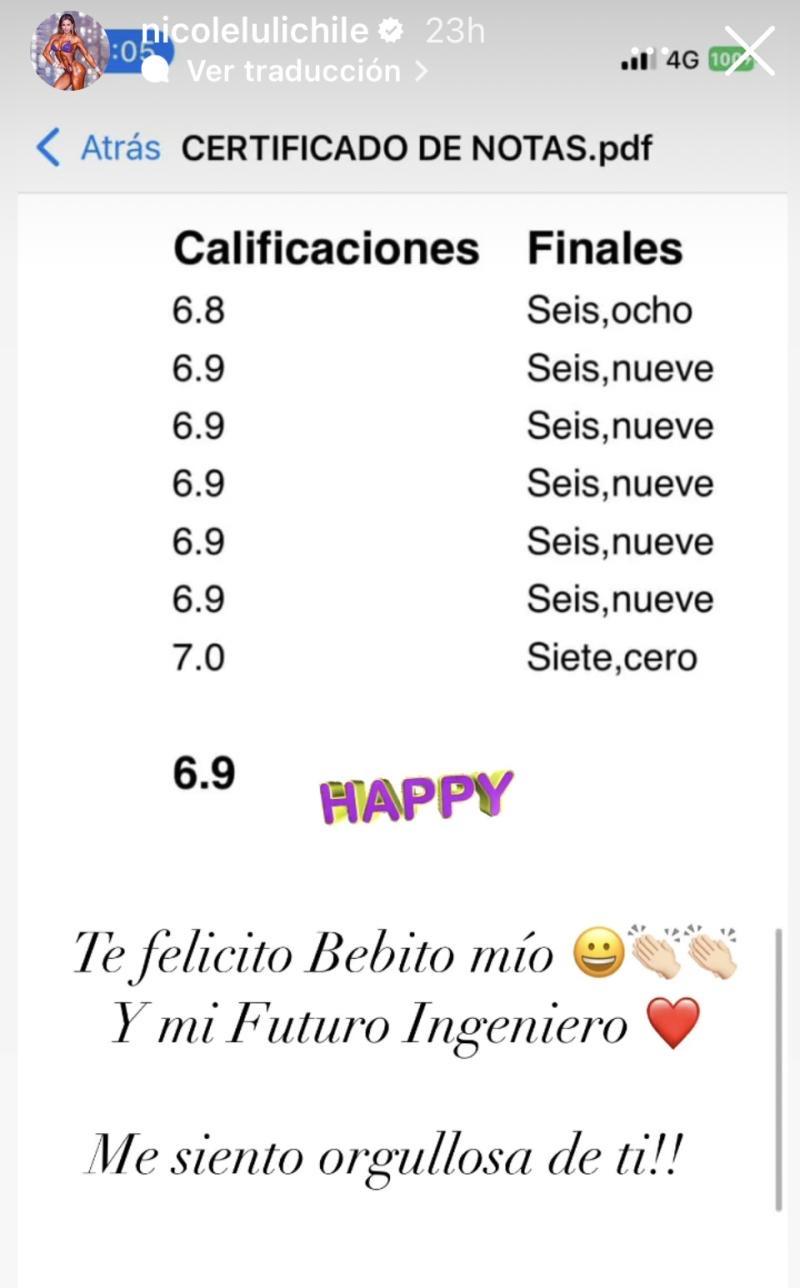Select the translation speech-bubble icon
The height and width of the screenshot is (1288, 800).
pos(156,70)
